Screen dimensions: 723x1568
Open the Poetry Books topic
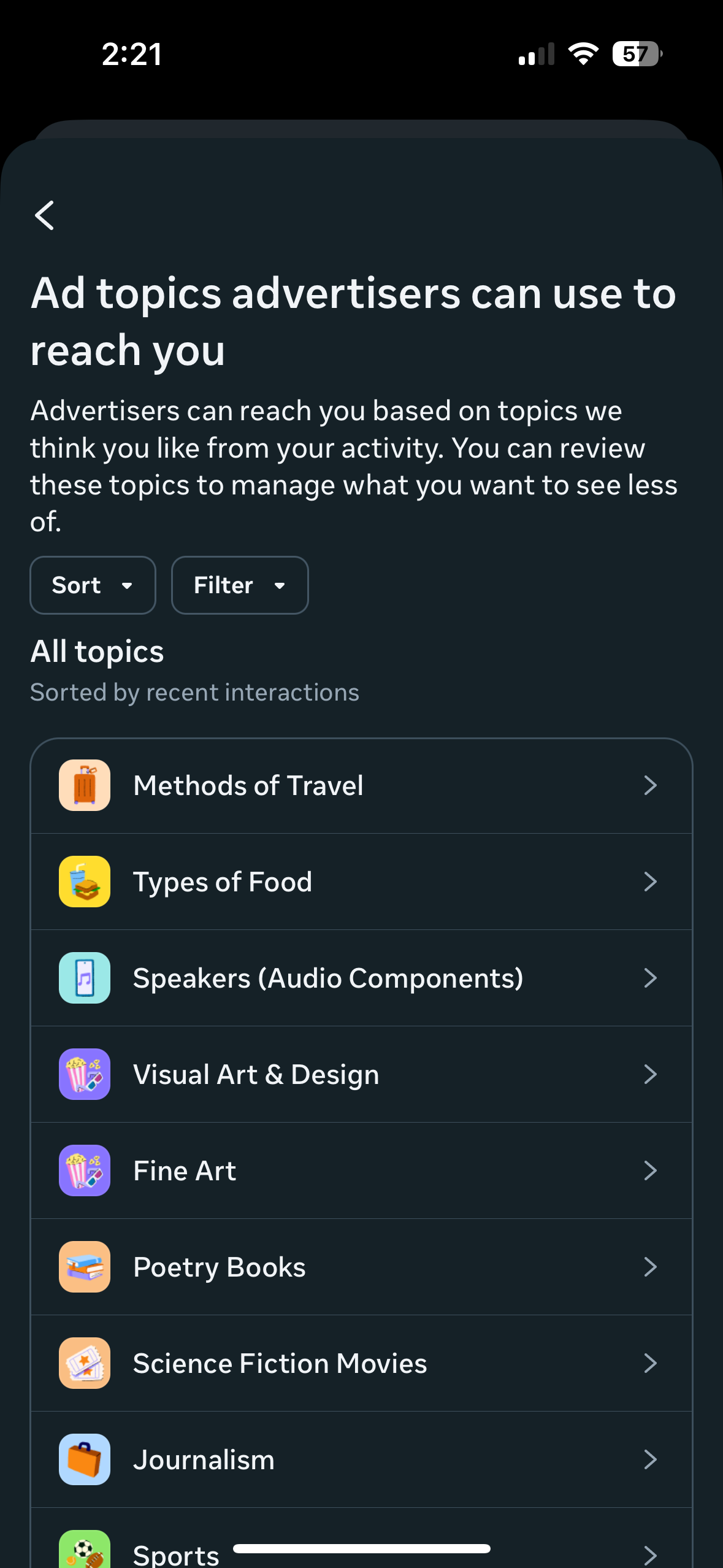[361, 1267]
